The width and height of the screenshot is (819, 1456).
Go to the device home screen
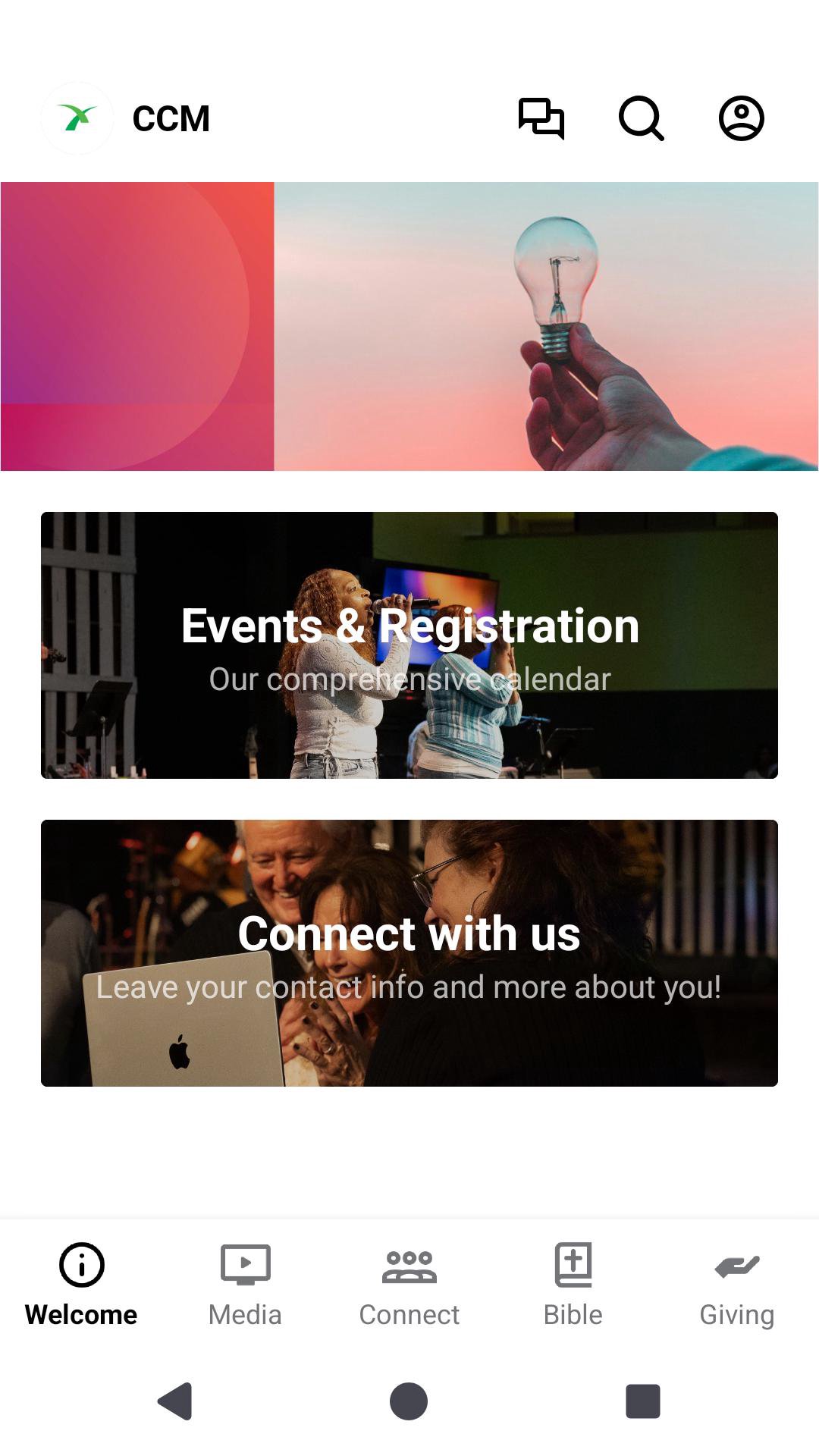pos(409,1401)
